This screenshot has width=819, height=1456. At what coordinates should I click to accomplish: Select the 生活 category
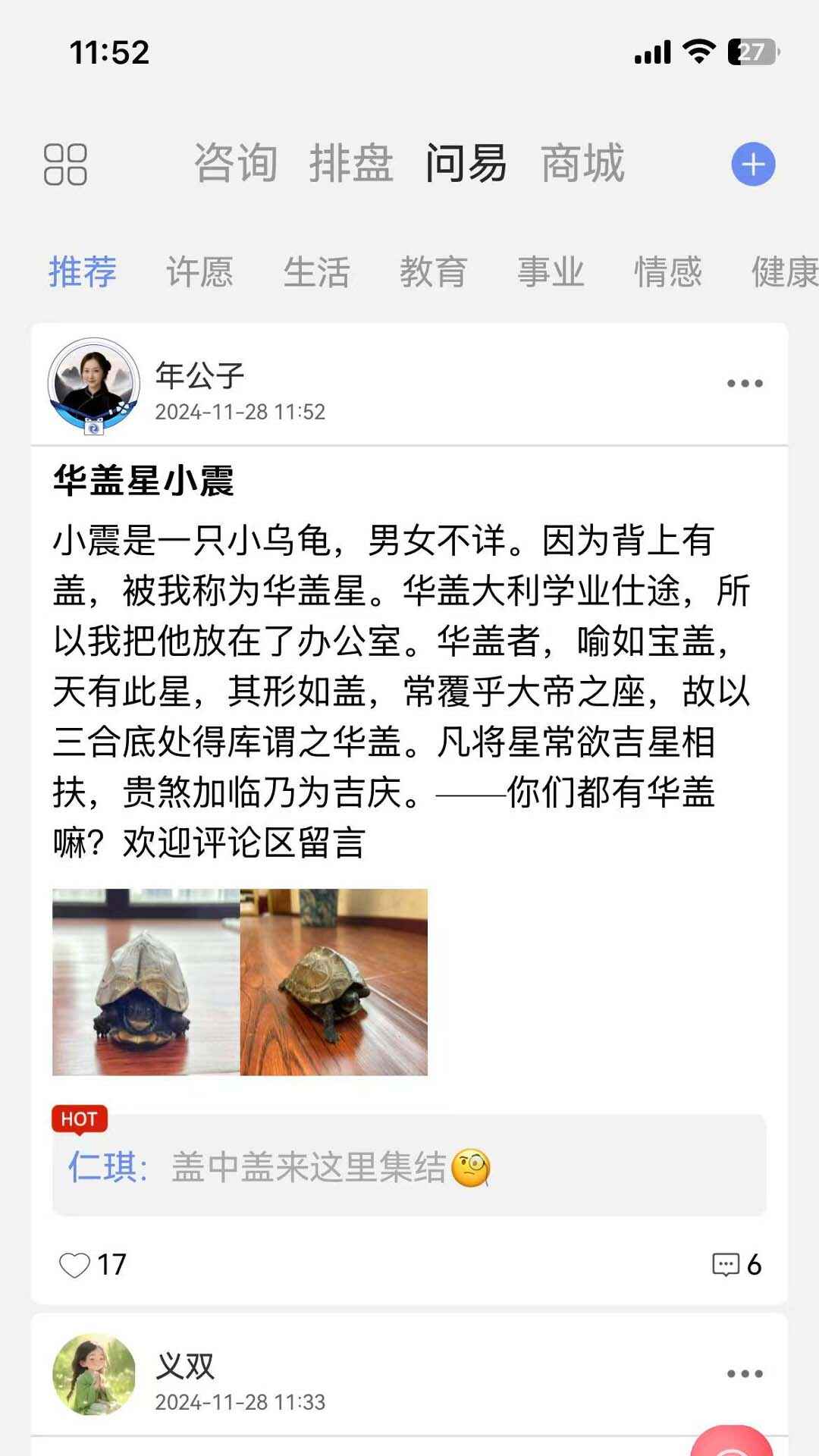(316, 271)
